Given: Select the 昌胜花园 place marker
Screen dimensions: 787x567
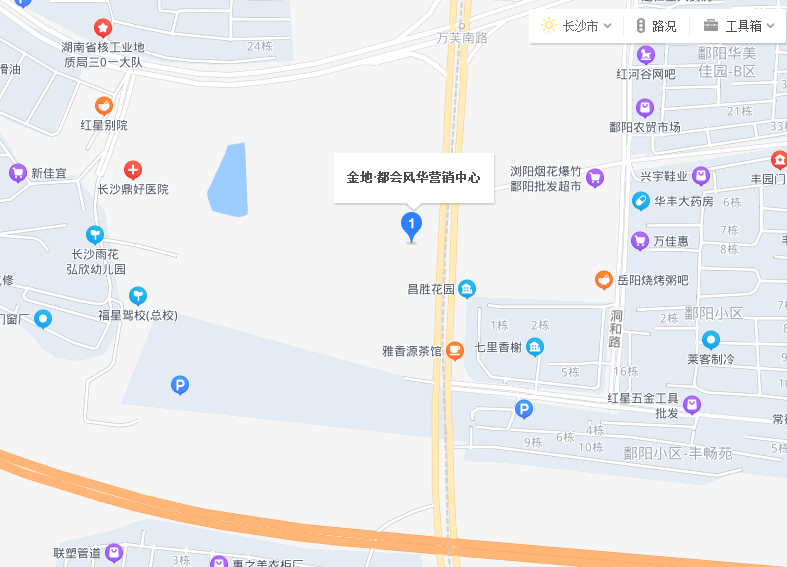Looking at the screenshot, I should click(467, 289).
